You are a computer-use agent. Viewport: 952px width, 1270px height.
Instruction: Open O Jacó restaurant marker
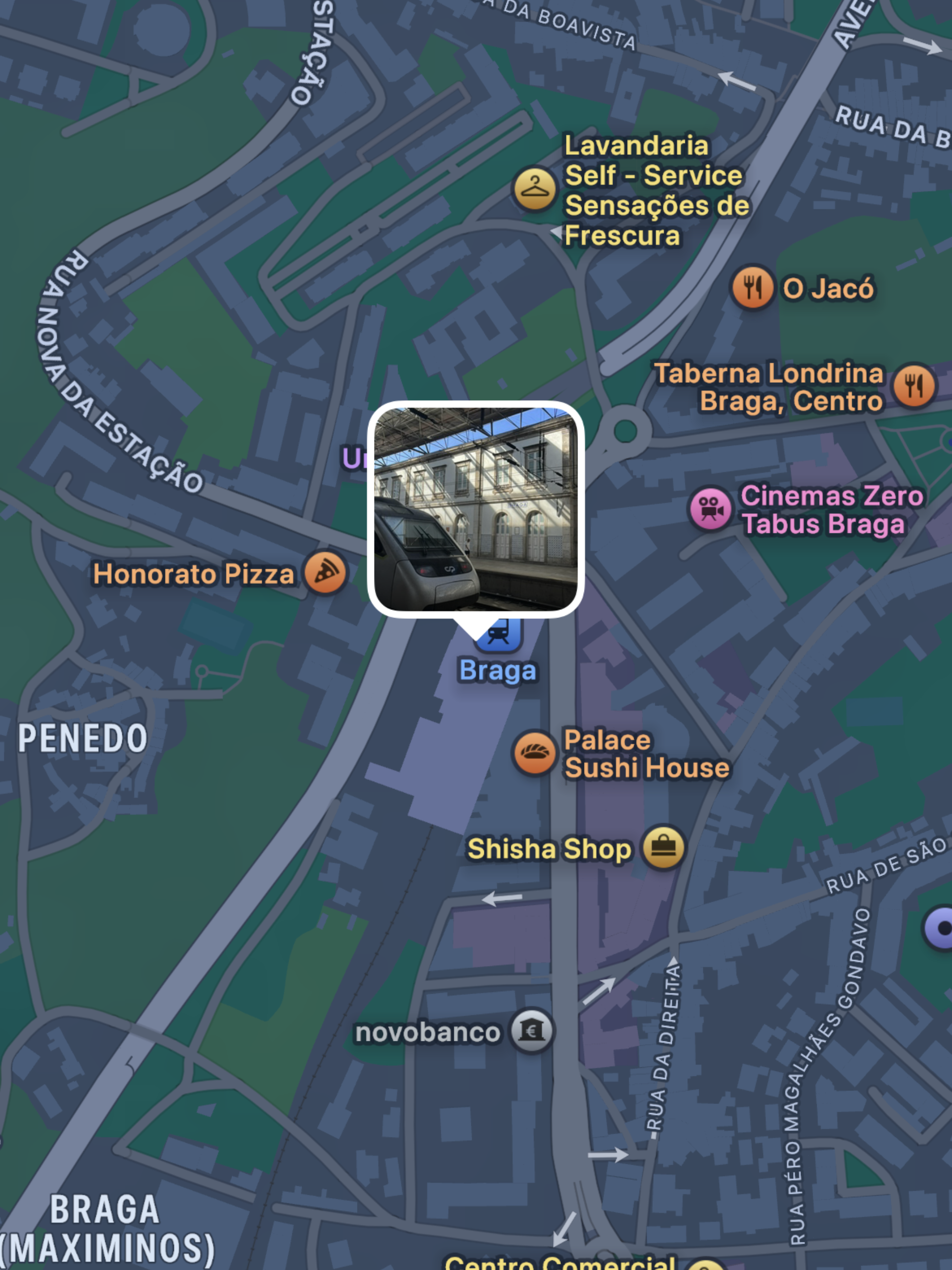tap(752, 287)
